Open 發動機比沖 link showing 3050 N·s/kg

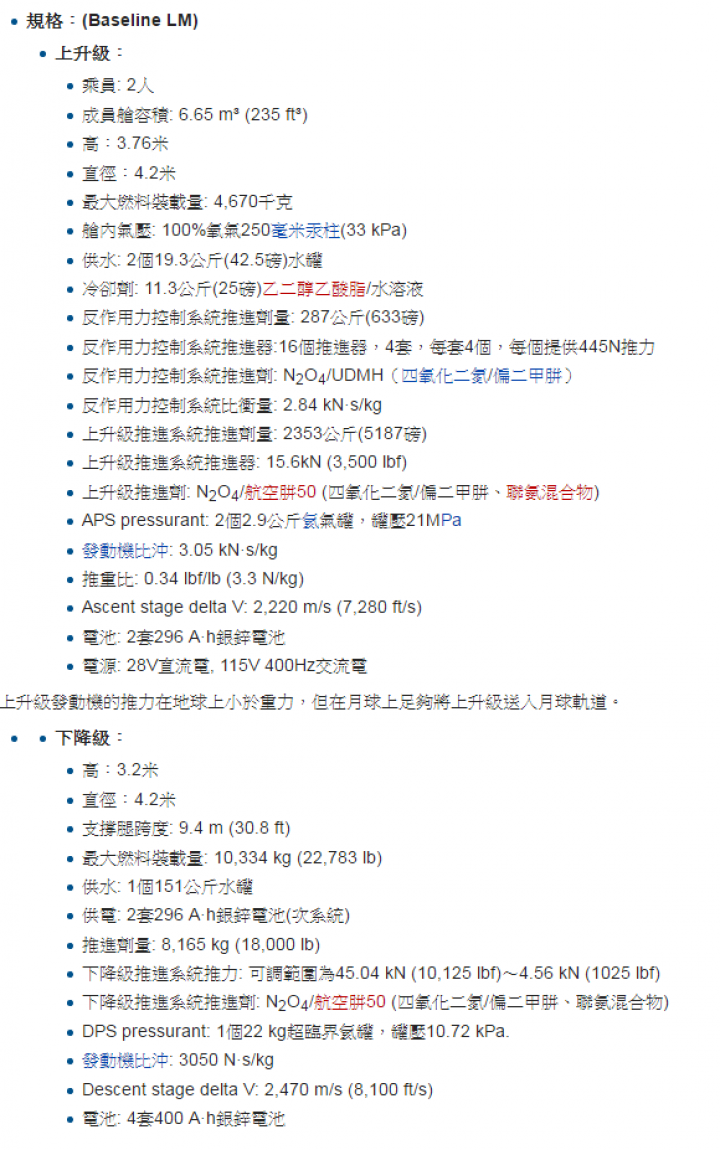click(x=126, y=1060)
